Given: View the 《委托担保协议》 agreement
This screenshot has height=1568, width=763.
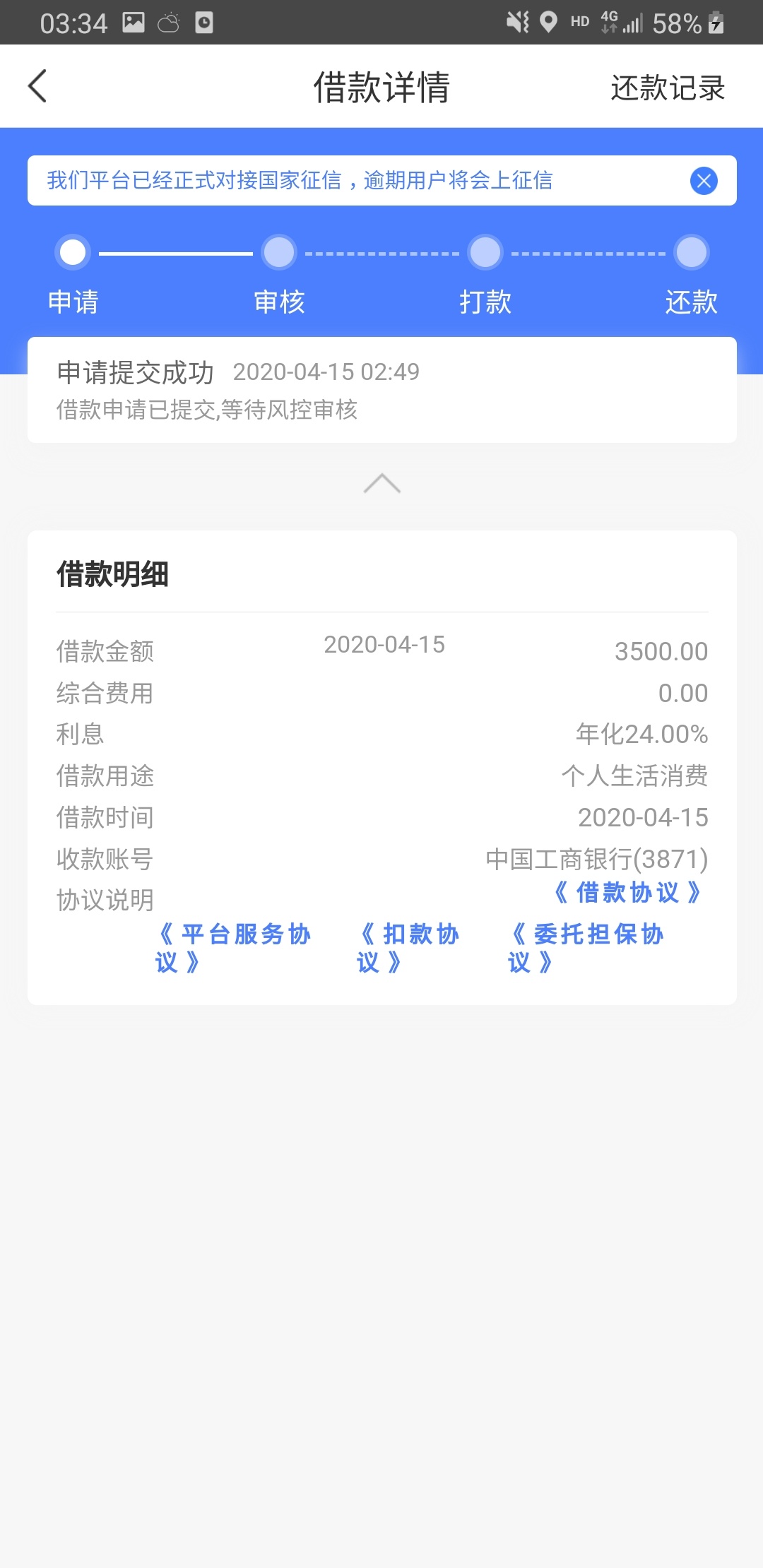Looking at the screenshot, I should click(x=586, y=948).
